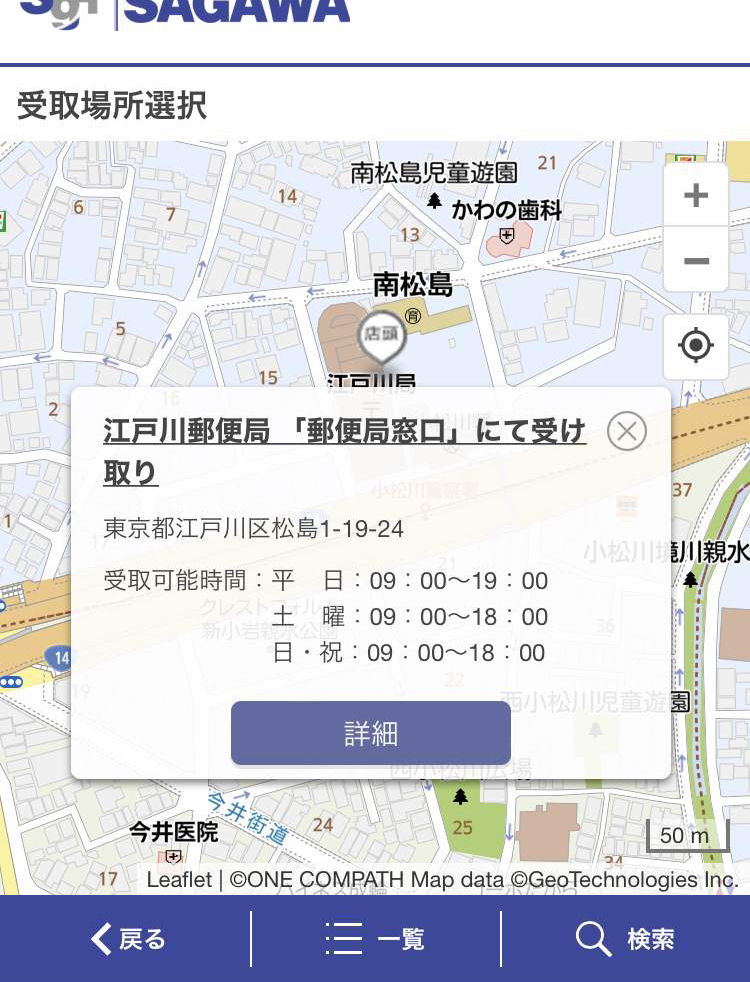Go back with the 戻る button
Screen dimensions: 750x982
click(x=127, y=939)
